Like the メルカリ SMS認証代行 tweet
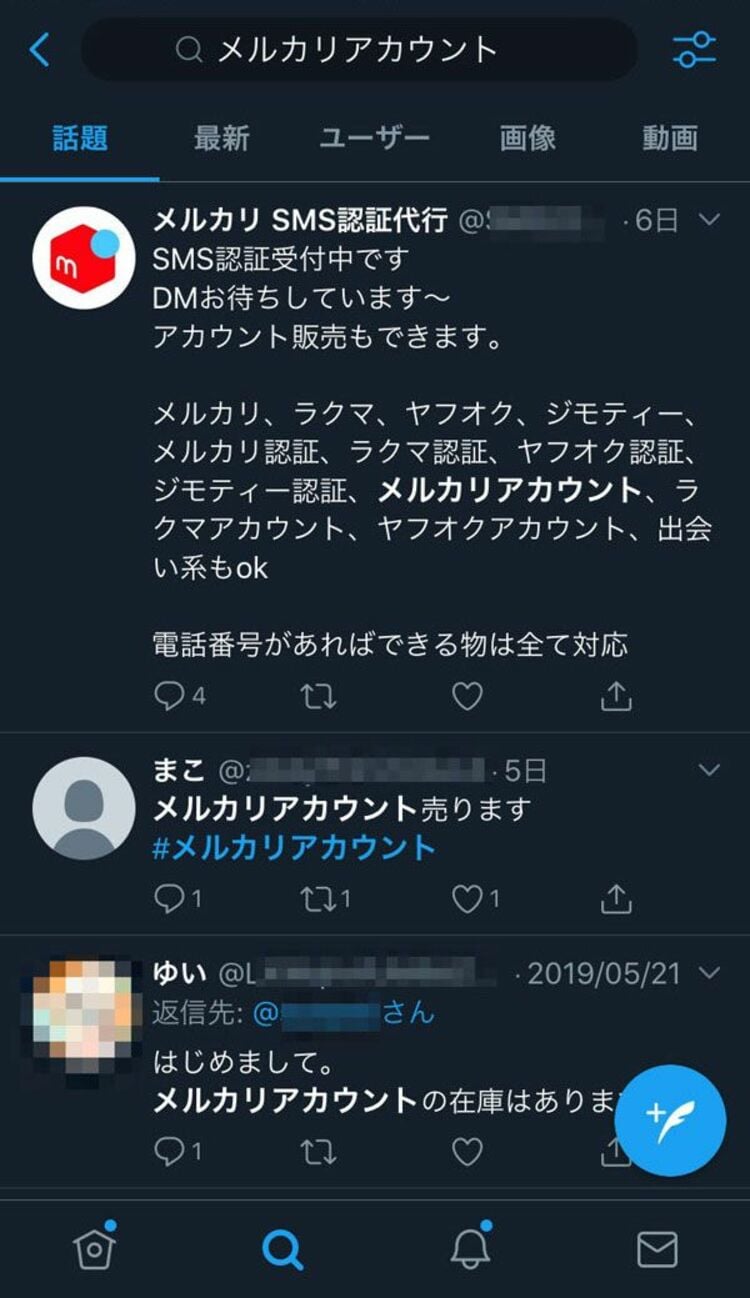Image resolution: width=750 pixels, height=1298 pixels. tap(467, 696)
